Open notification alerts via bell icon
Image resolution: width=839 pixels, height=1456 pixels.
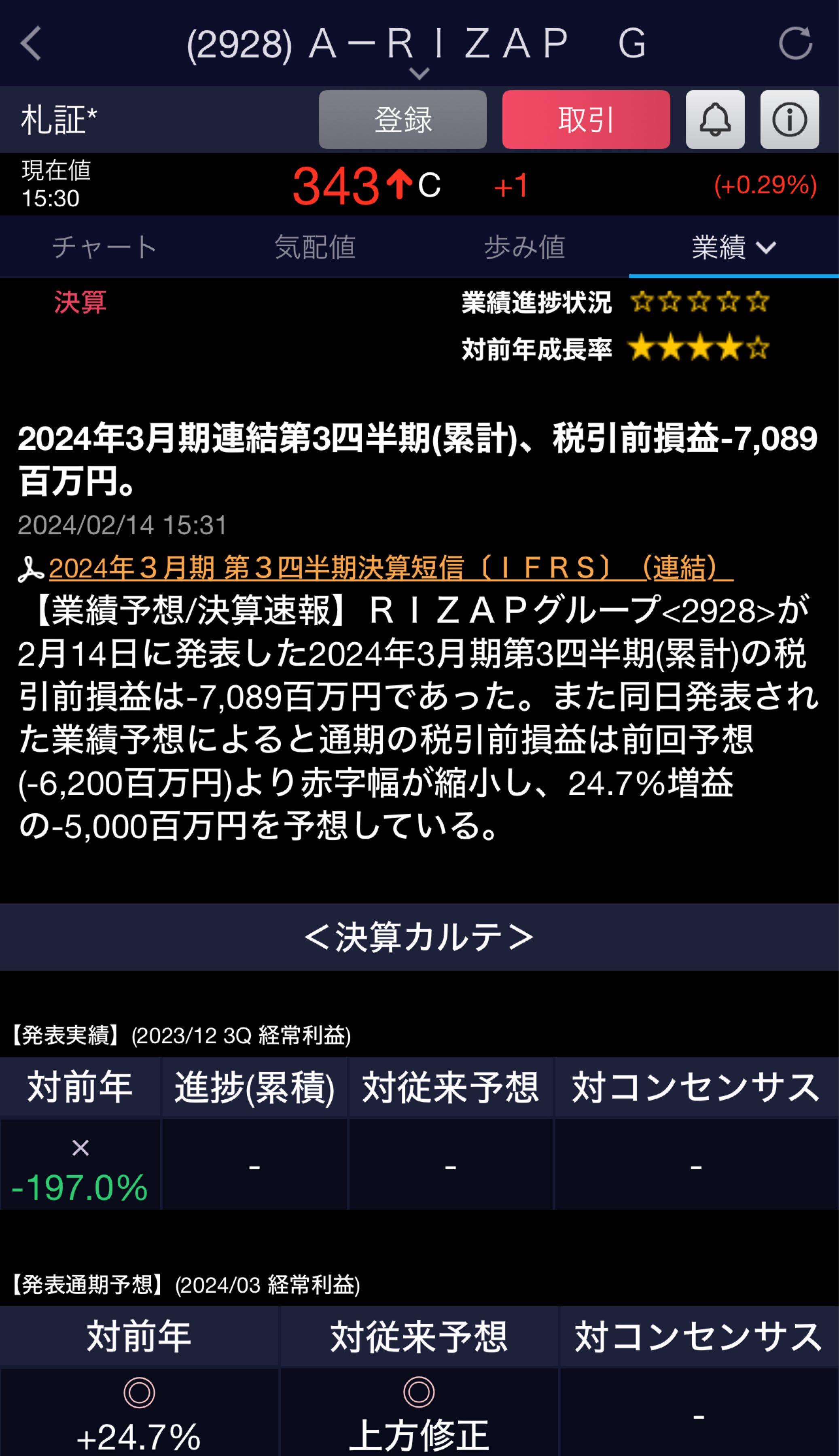(714, 119)
